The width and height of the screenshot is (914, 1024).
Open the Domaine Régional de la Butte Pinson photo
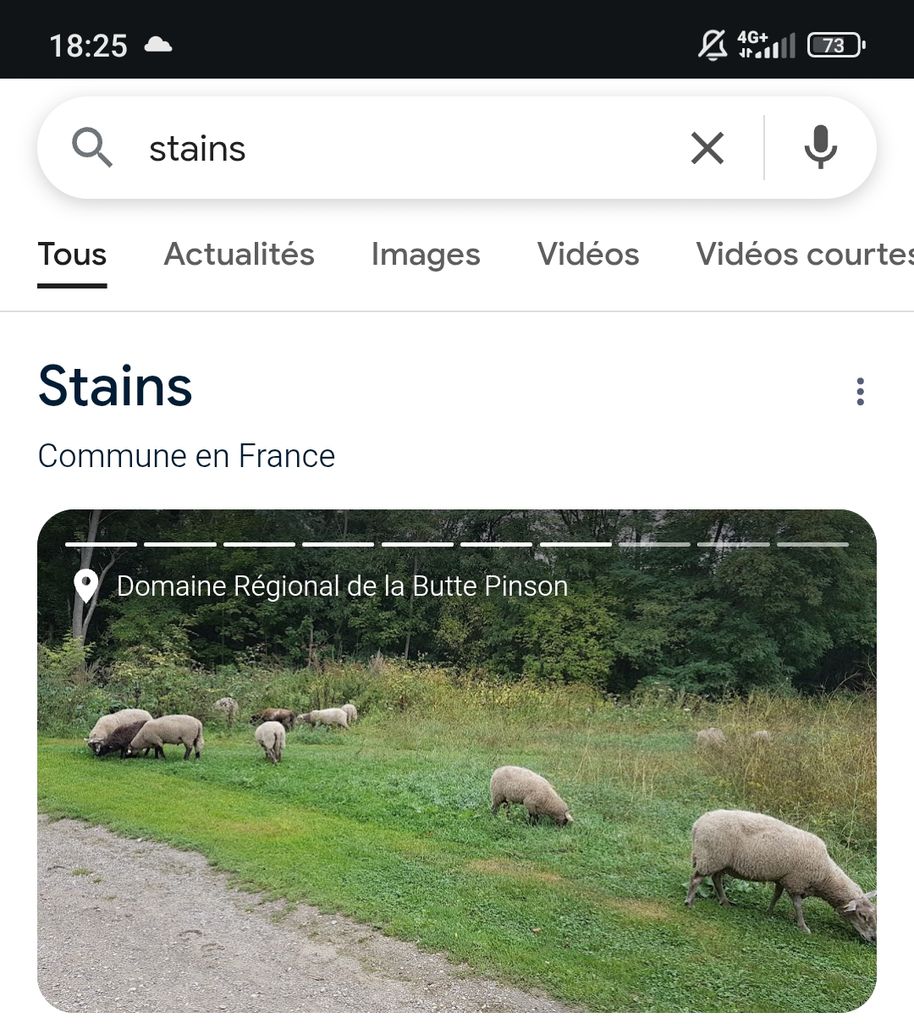click(456, 780)
